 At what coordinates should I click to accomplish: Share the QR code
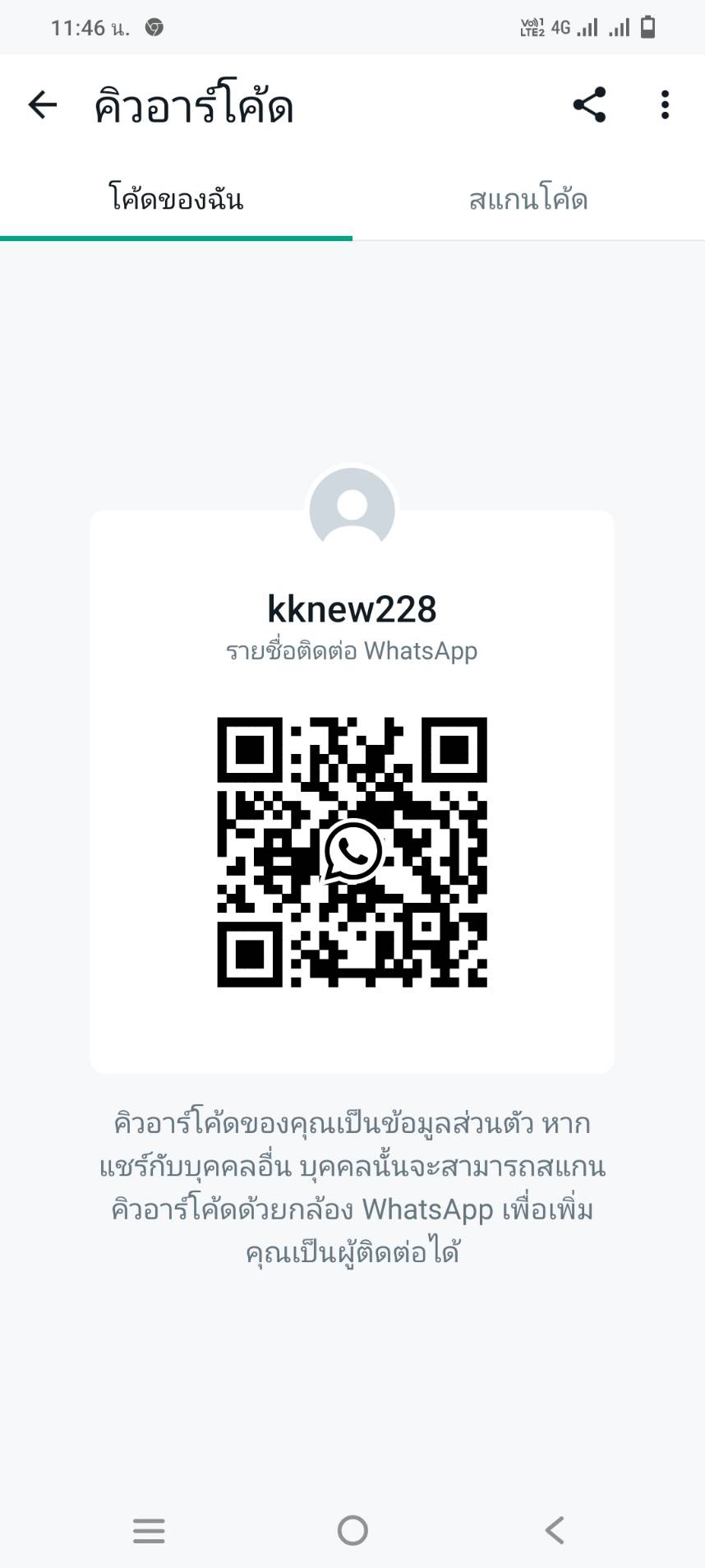pos(589,105)
